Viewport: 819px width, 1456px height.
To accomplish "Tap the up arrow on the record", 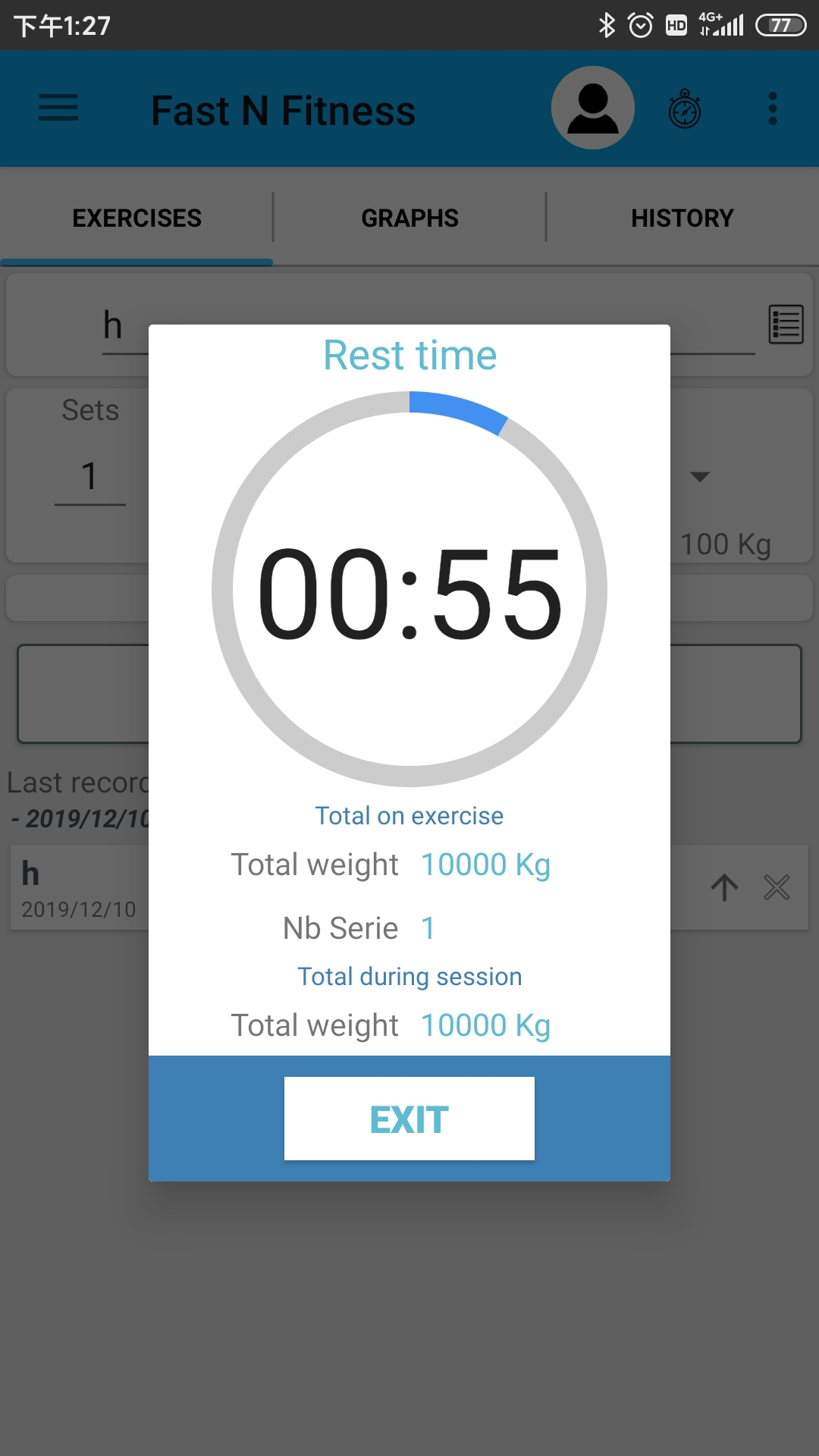I will coord(724,887).
